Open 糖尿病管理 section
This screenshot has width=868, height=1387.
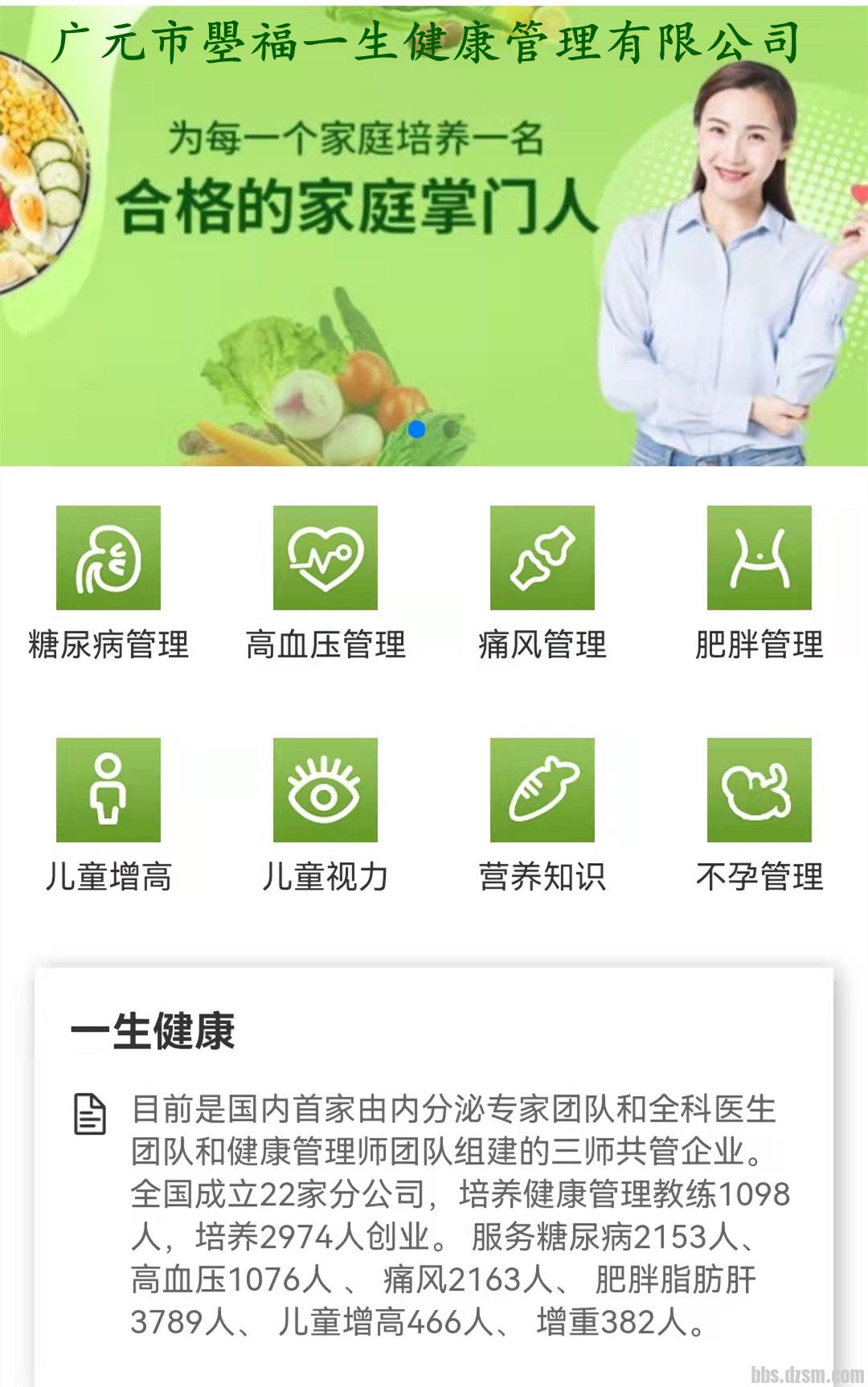108,558
